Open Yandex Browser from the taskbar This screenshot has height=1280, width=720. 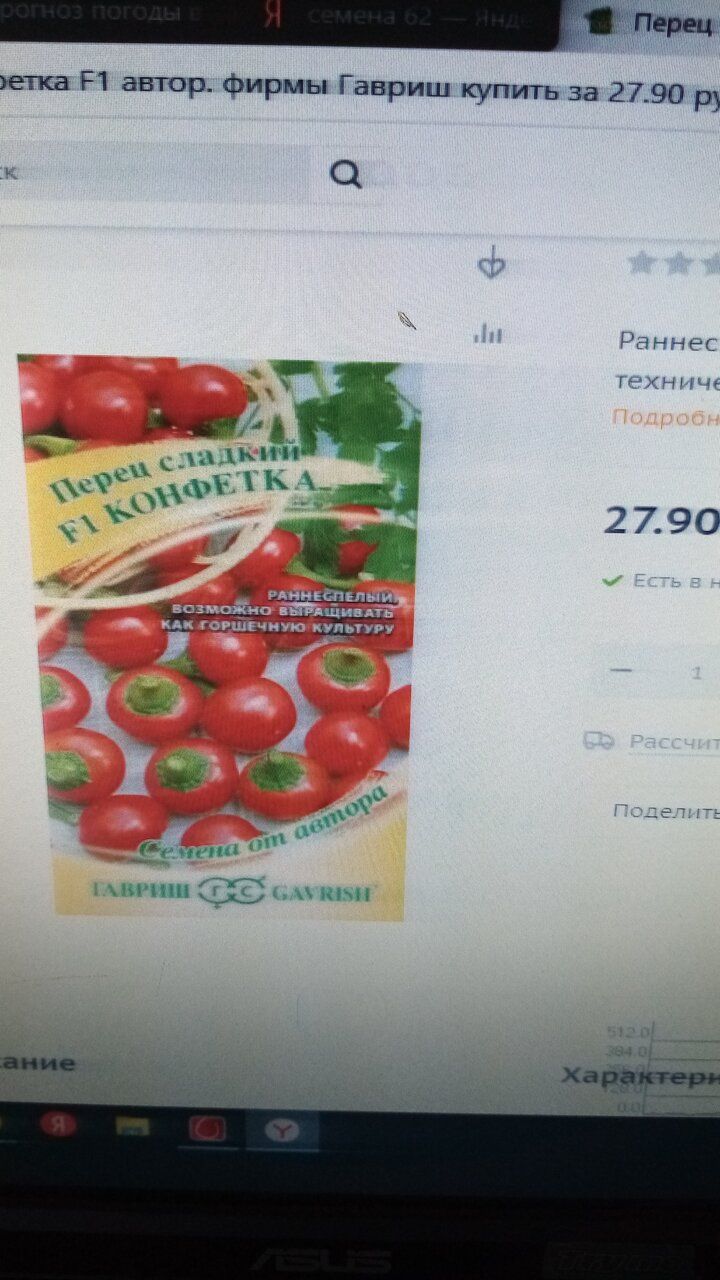click(x=285, y=1130)
